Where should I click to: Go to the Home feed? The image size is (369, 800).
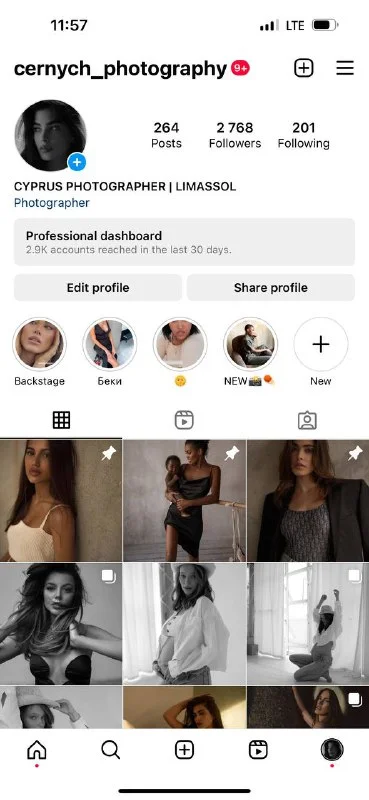pyautogui.click(x=37, y=749)
